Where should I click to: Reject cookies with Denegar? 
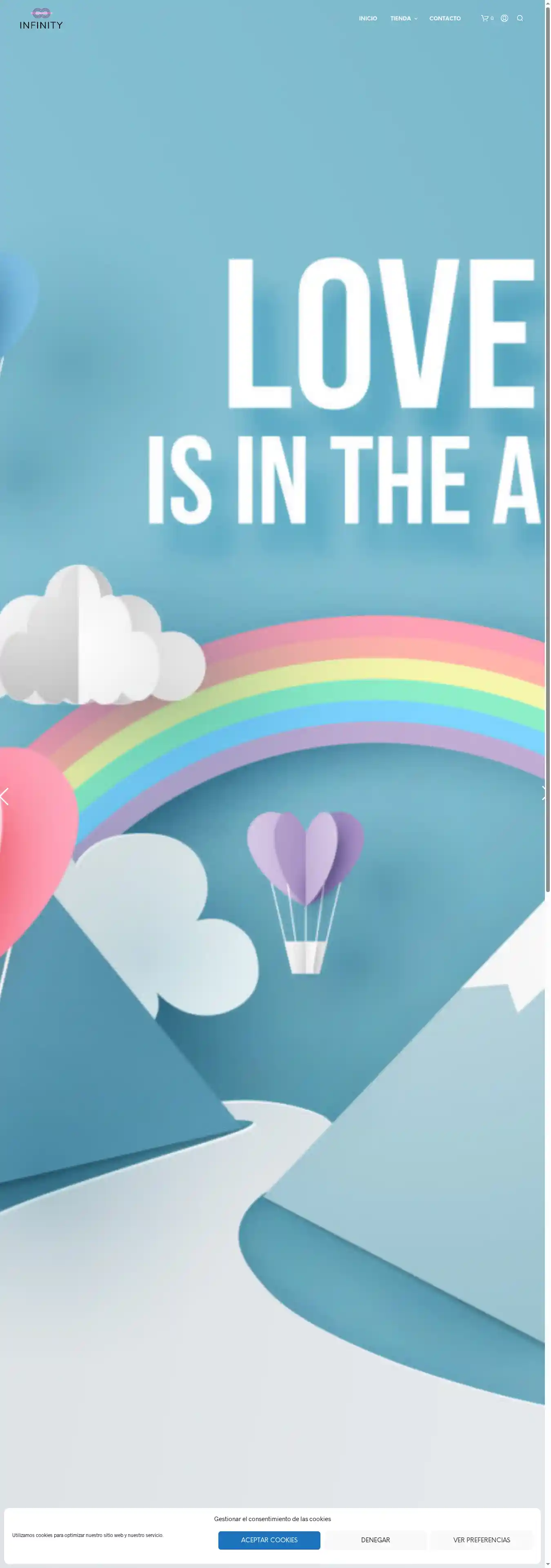(375, 1539)
